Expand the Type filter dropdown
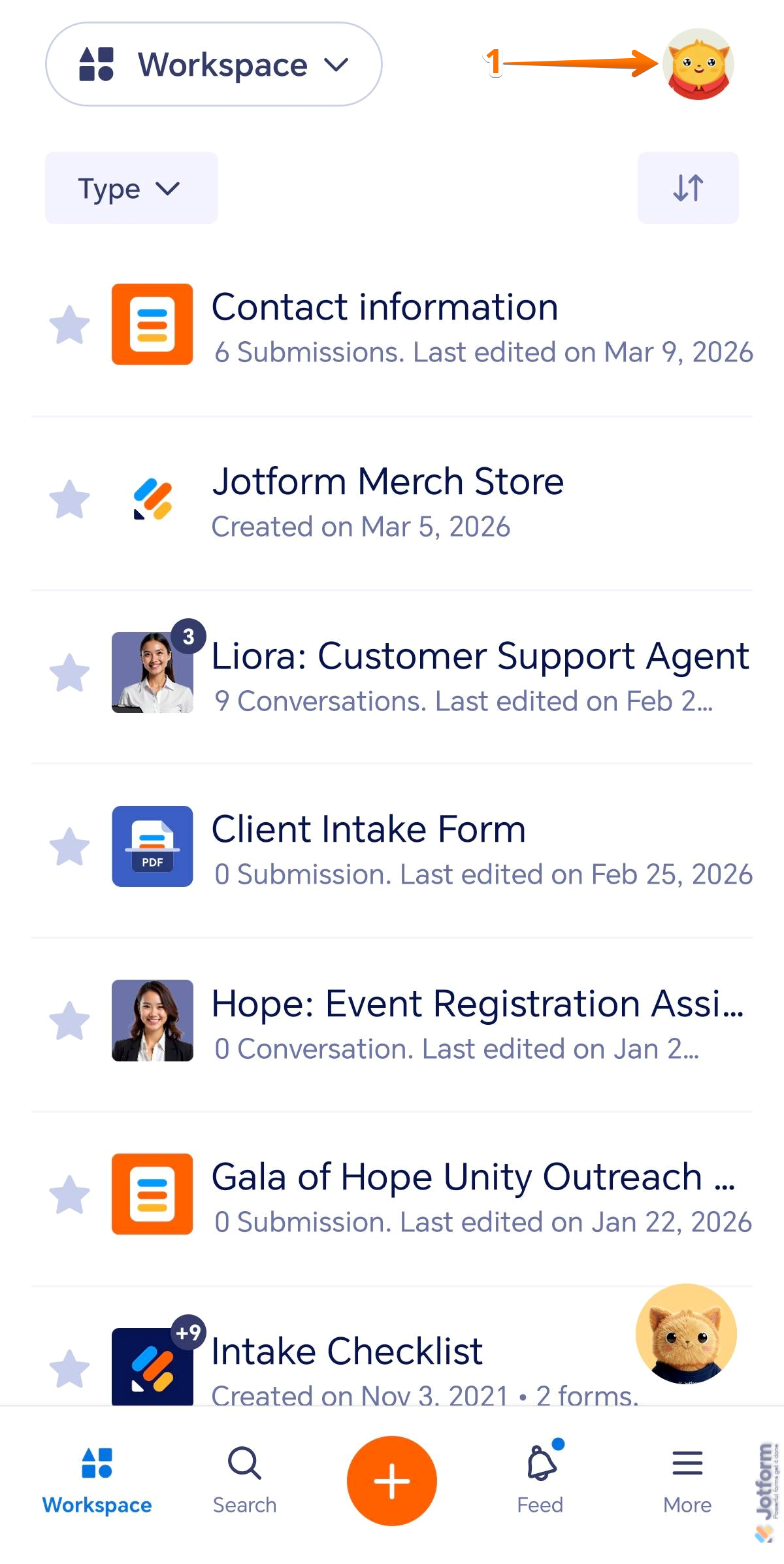This screenshot has width=784, height=1564. 130,188
